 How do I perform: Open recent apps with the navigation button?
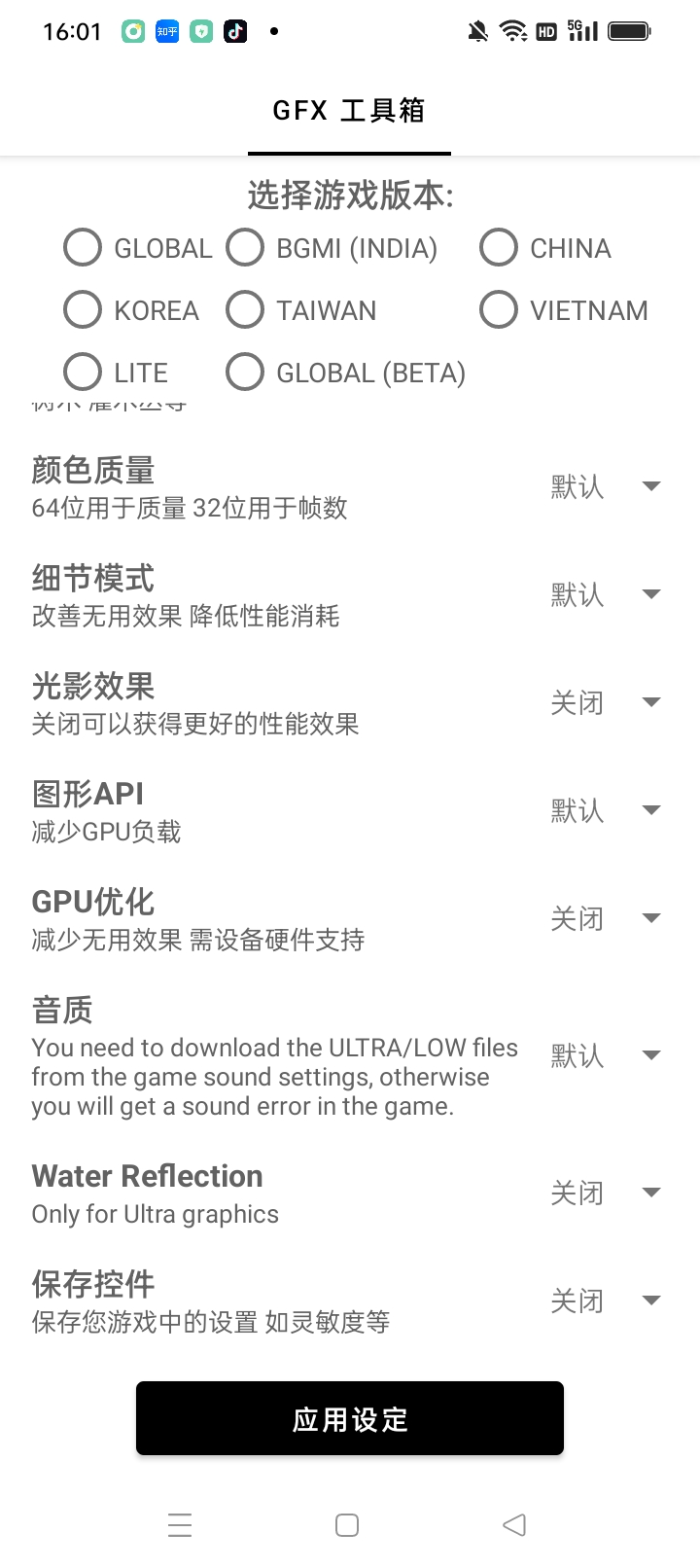(x=180, y=1524)
